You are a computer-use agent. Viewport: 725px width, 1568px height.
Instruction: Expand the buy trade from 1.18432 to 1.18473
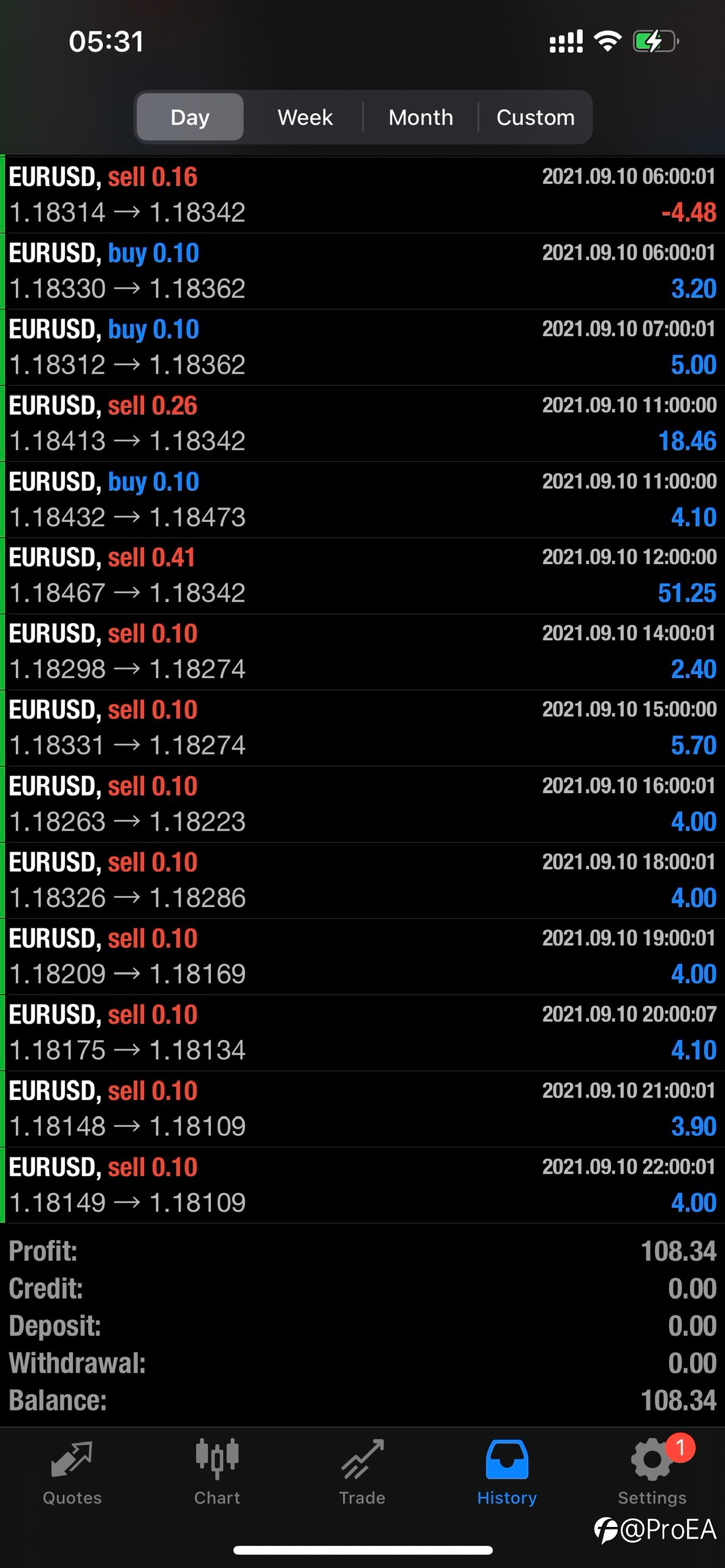[x=362, y=500]
